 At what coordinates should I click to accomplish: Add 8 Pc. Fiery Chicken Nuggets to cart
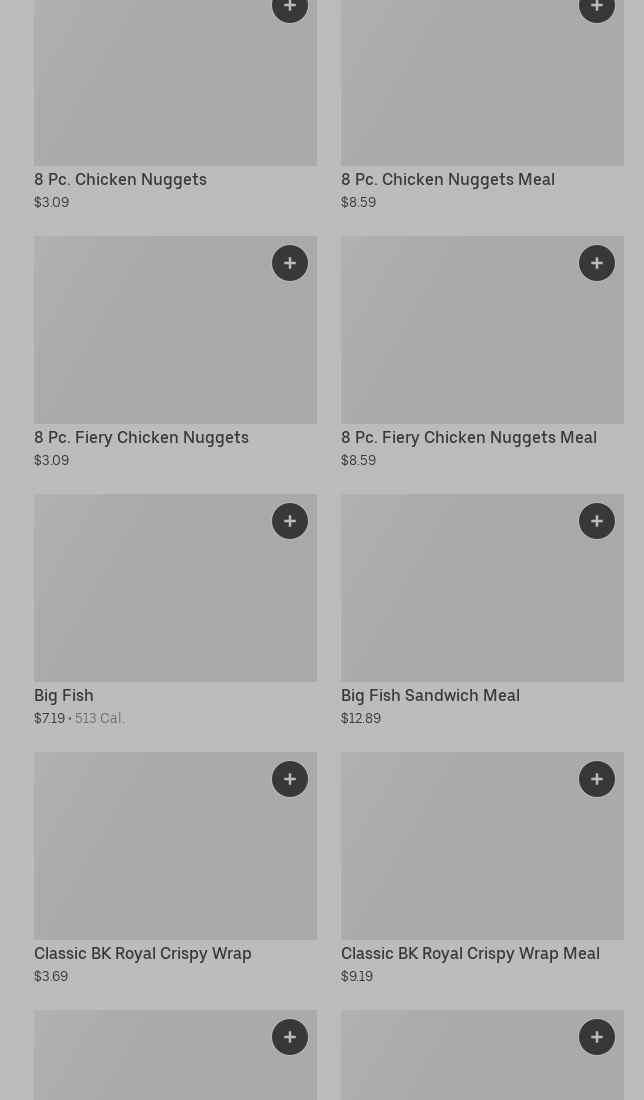(x=290, y=263)
